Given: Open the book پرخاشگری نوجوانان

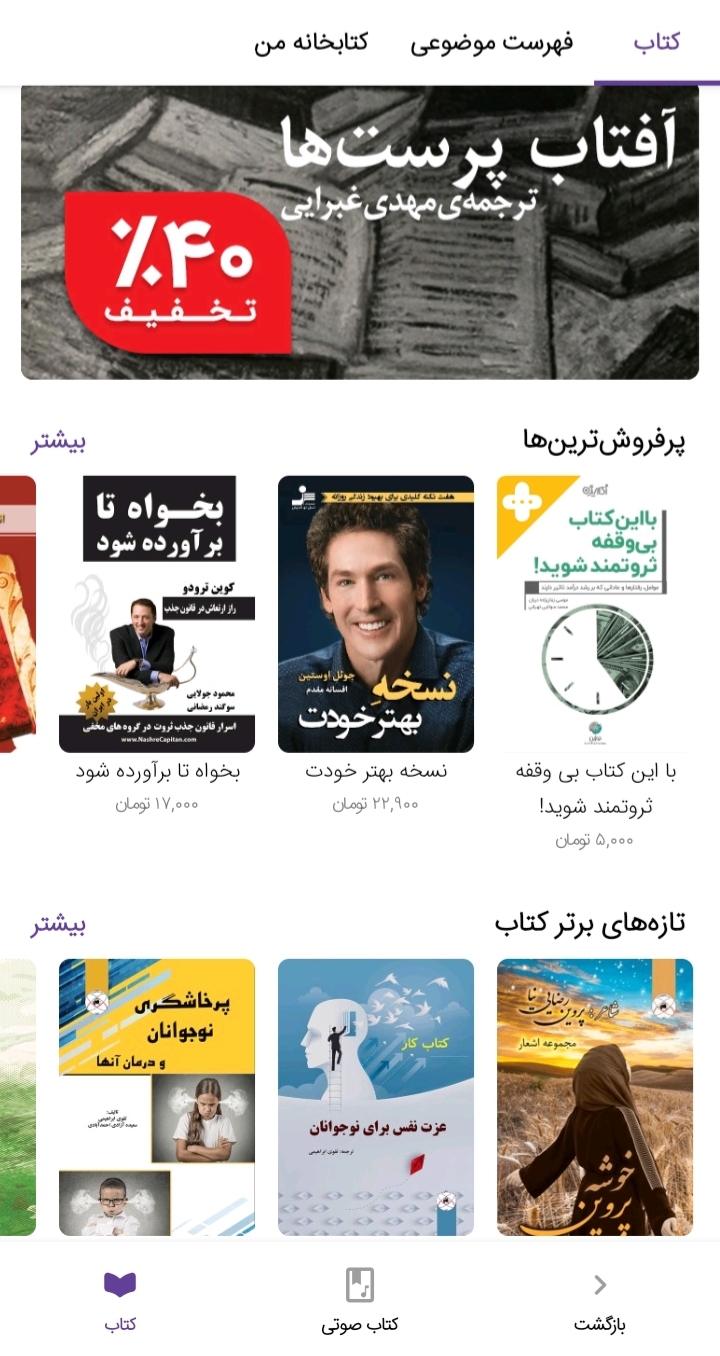Looking at the screenshot, I should [x=157, y=1097].
